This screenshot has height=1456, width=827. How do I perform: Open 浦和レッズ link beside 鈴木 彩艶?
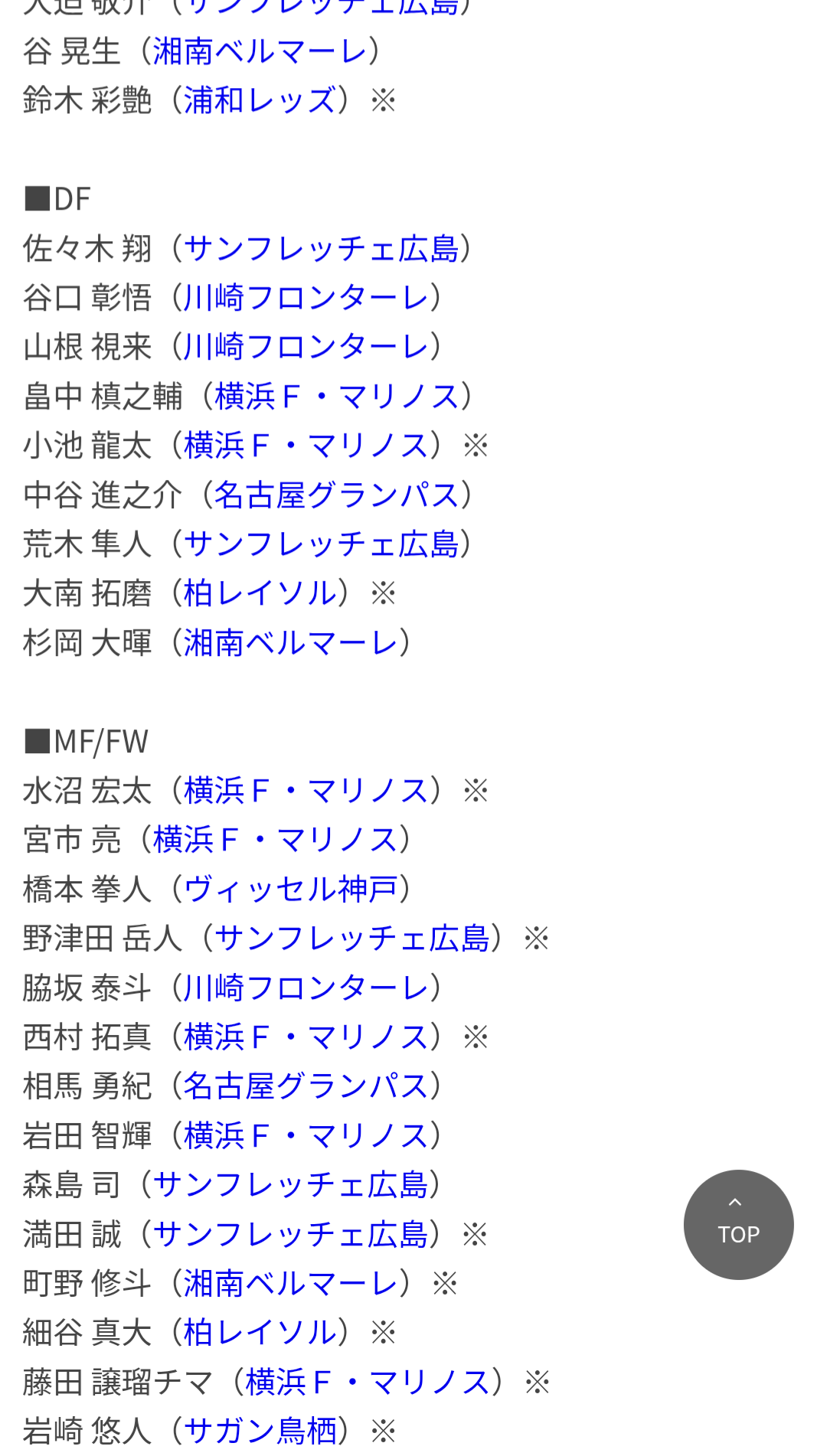[260, 100]
